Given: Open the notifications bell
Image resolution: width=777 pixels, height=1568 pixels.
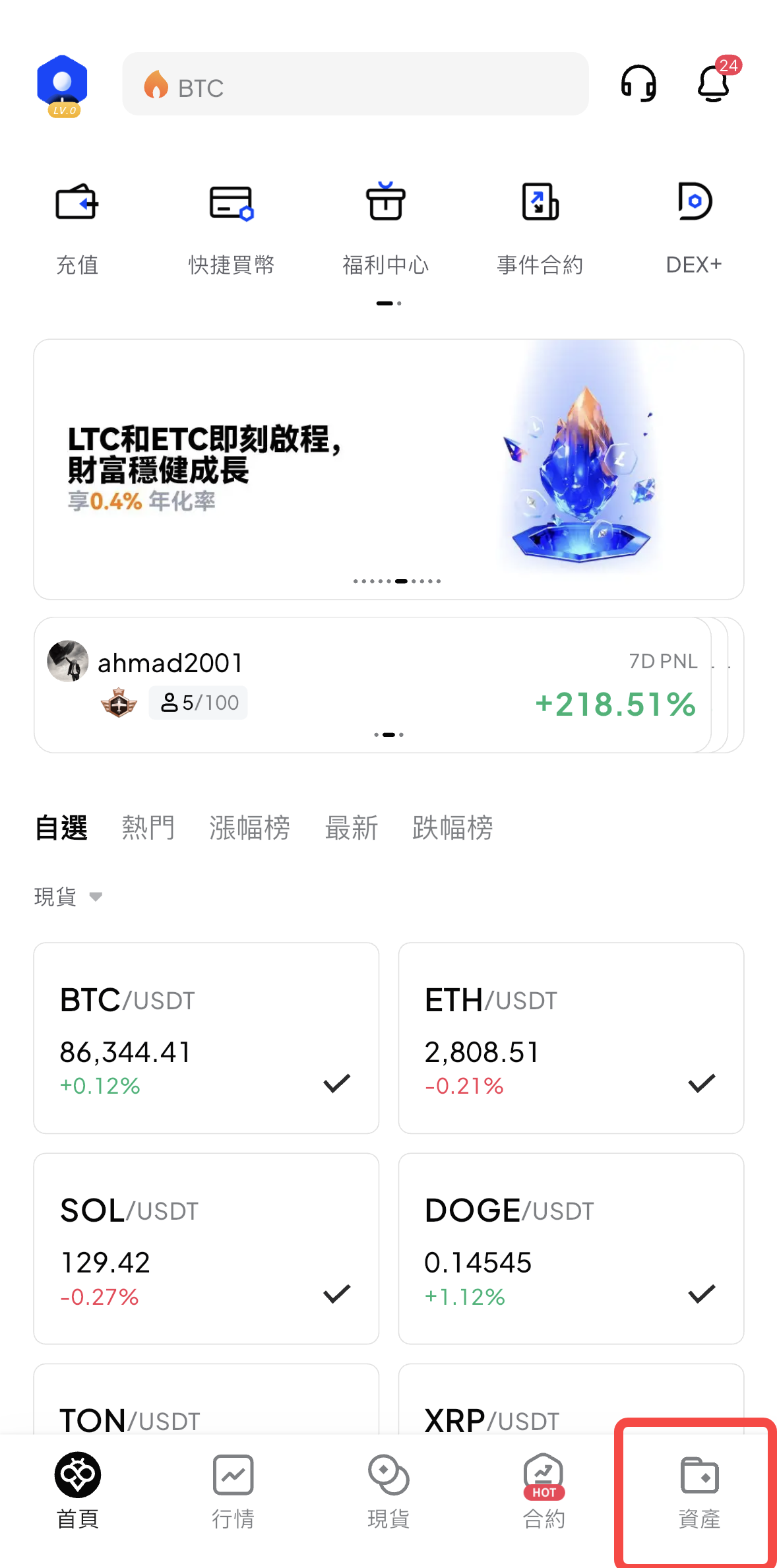Looking at the screenshot, I should coord(714,84).
